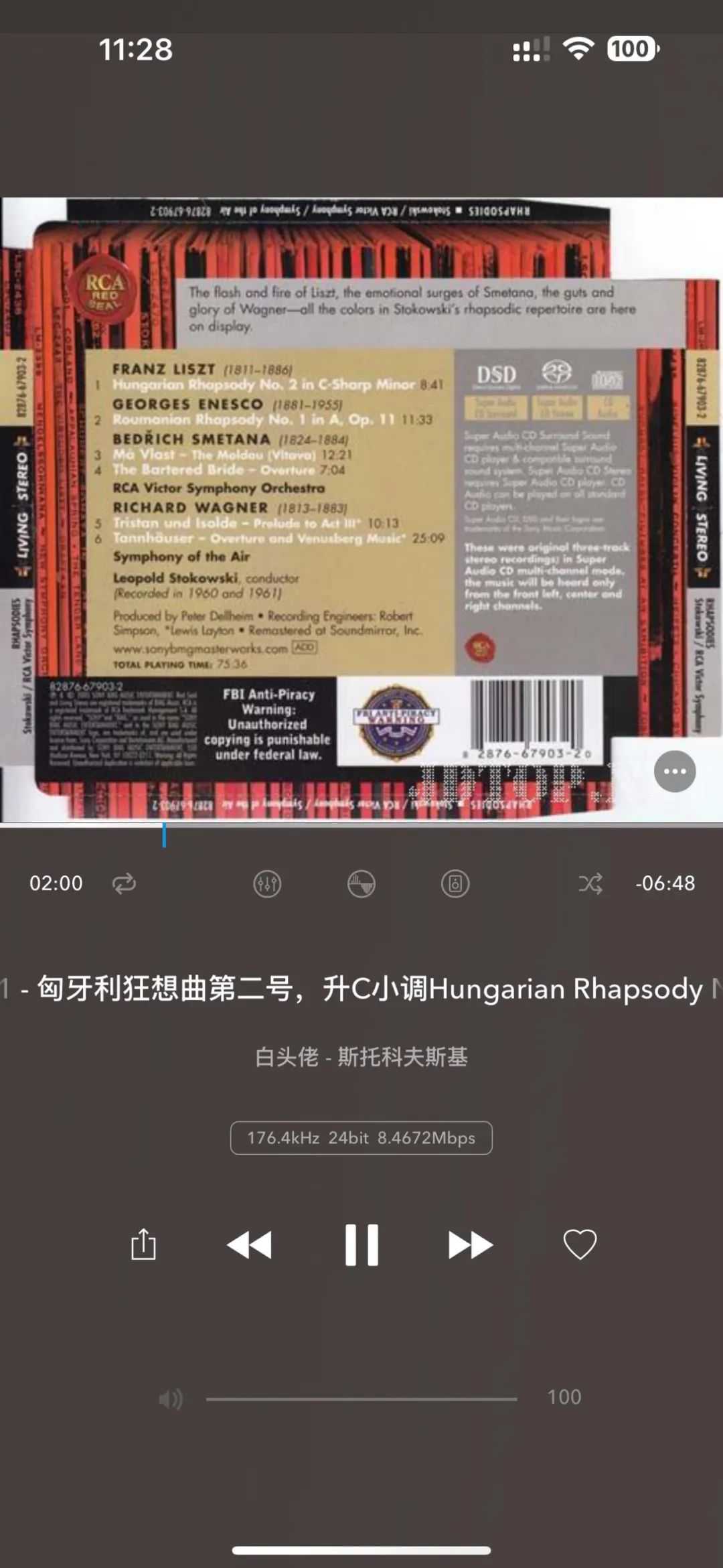Screen dimensions: 723x1568
Task: Add this track to favorites
Action: (x=580, y=1245)
